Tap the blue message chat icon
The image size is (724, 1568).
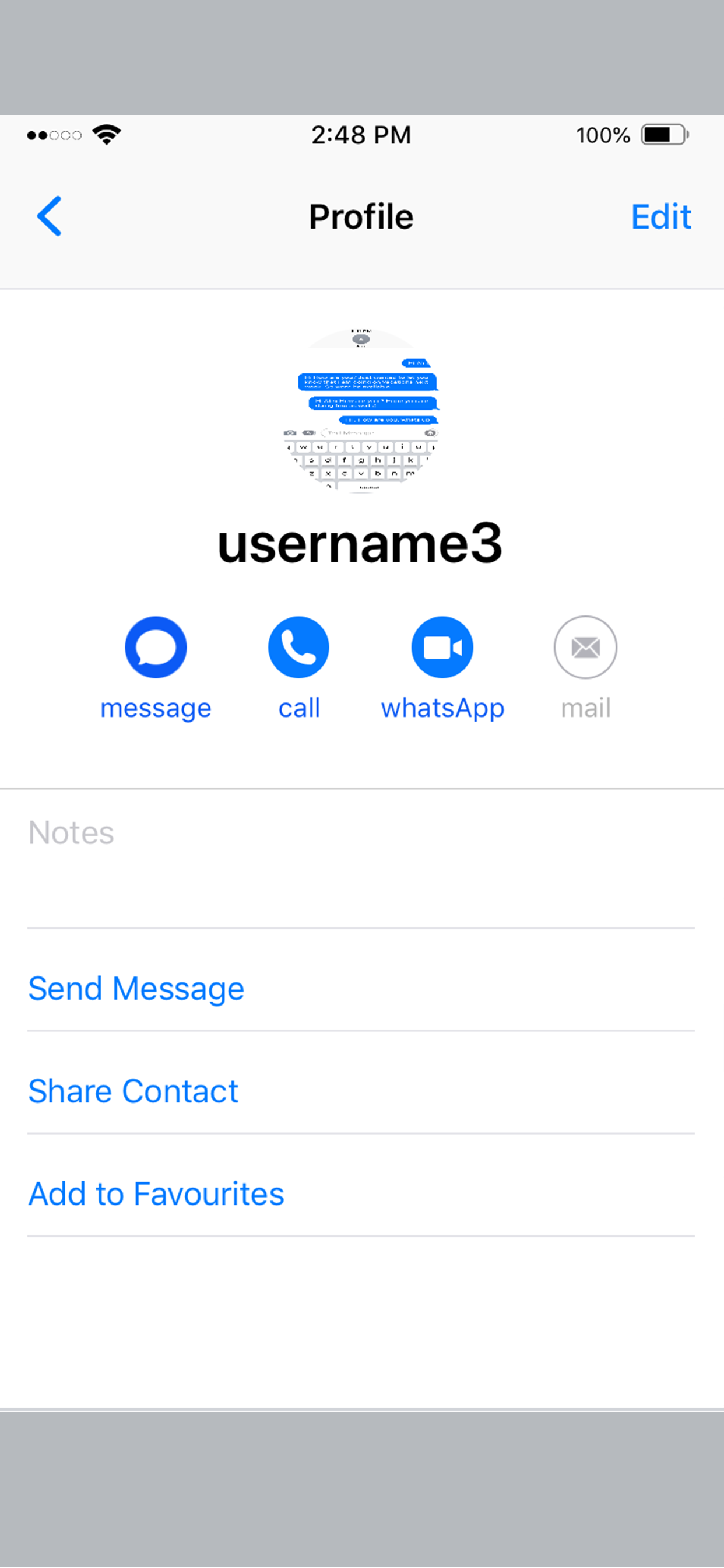pos(155,646)
